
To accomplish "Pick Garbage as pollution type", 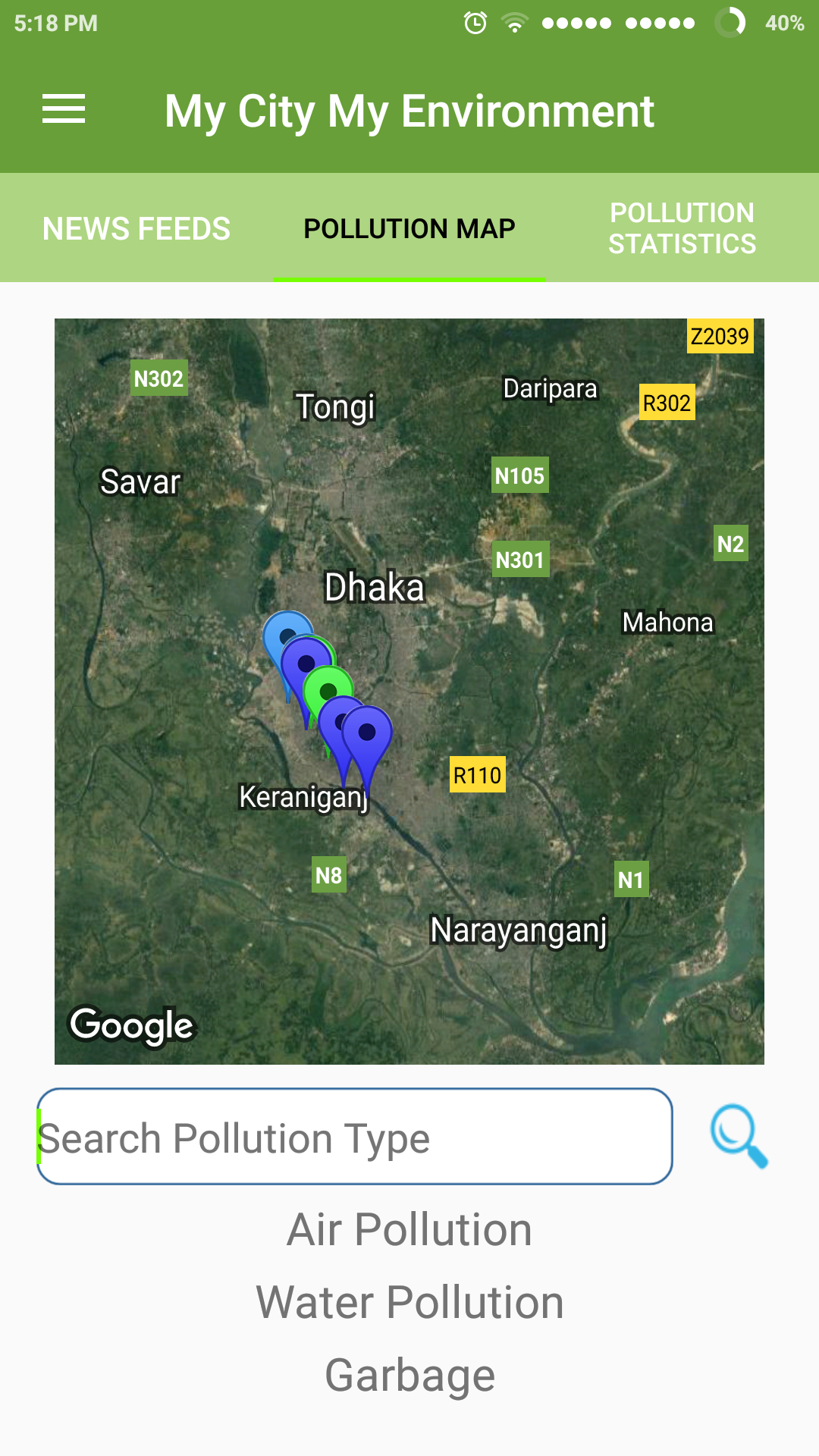I will [409, 1375].
